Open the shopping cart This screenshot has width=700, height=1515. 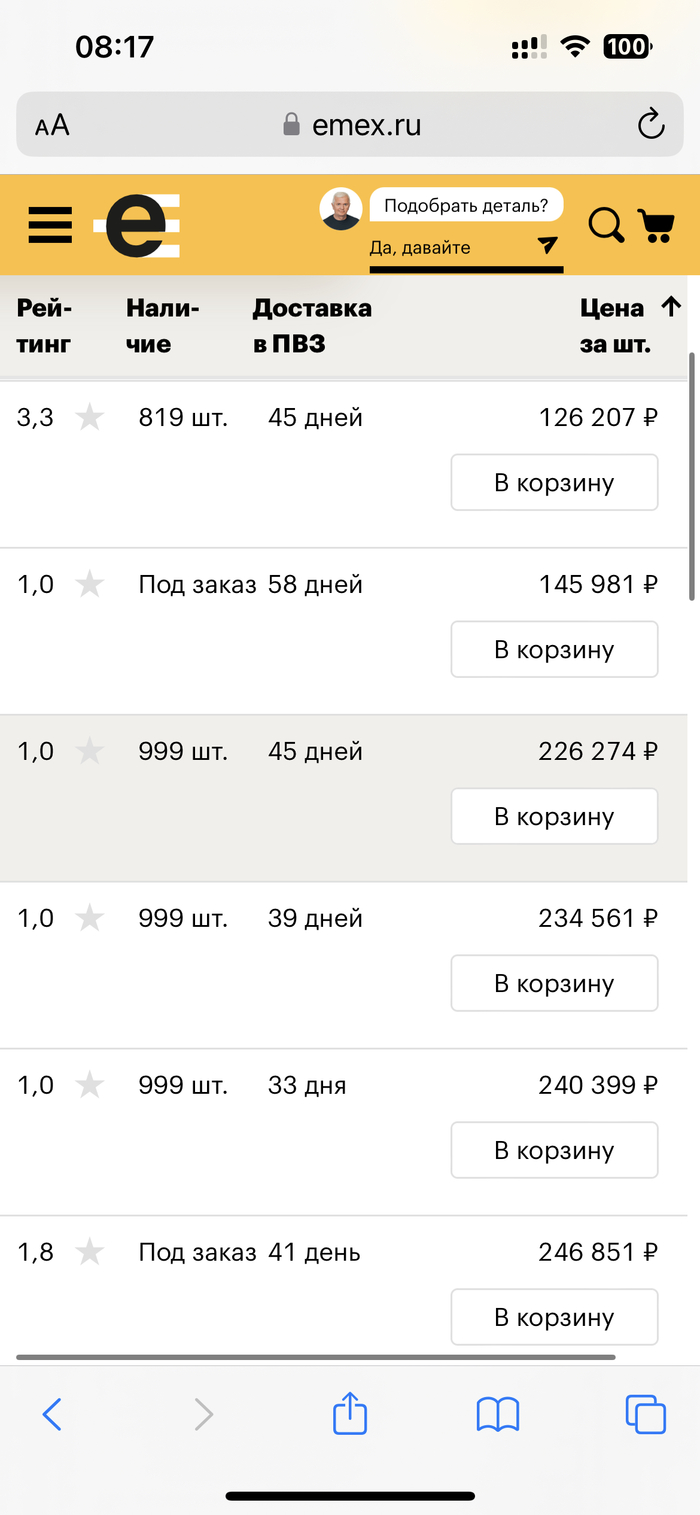(x=656, y=226)
